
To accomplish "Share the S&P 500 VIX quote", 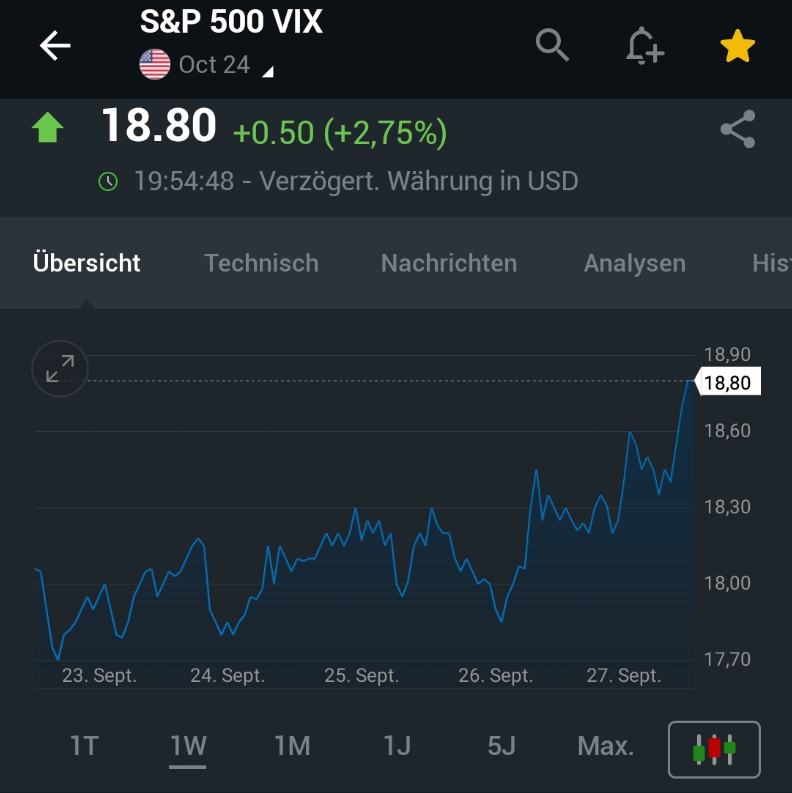I will point(737,127).
